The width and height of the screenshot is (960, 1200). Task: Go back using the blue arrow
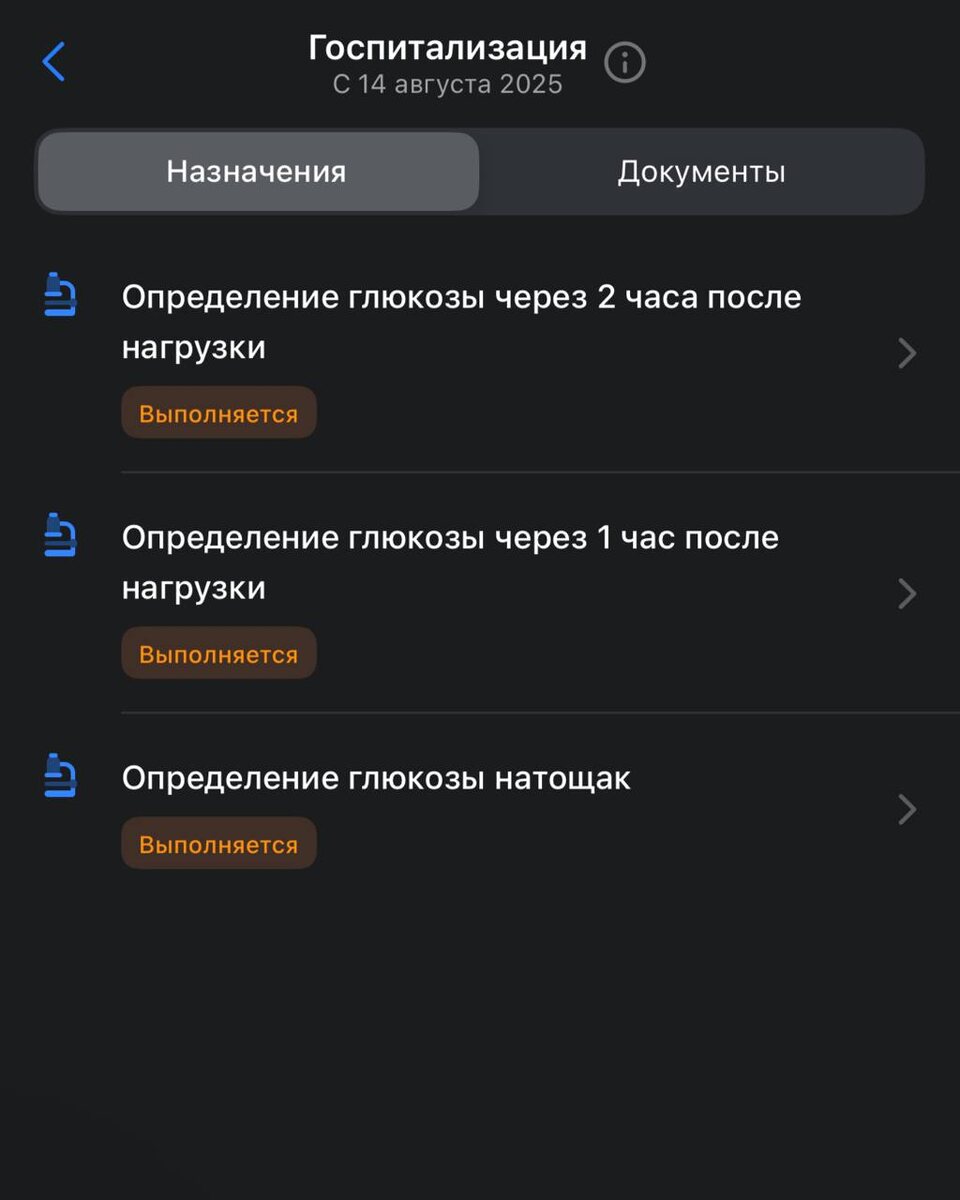pyautogui.click(x=54, y=62)
